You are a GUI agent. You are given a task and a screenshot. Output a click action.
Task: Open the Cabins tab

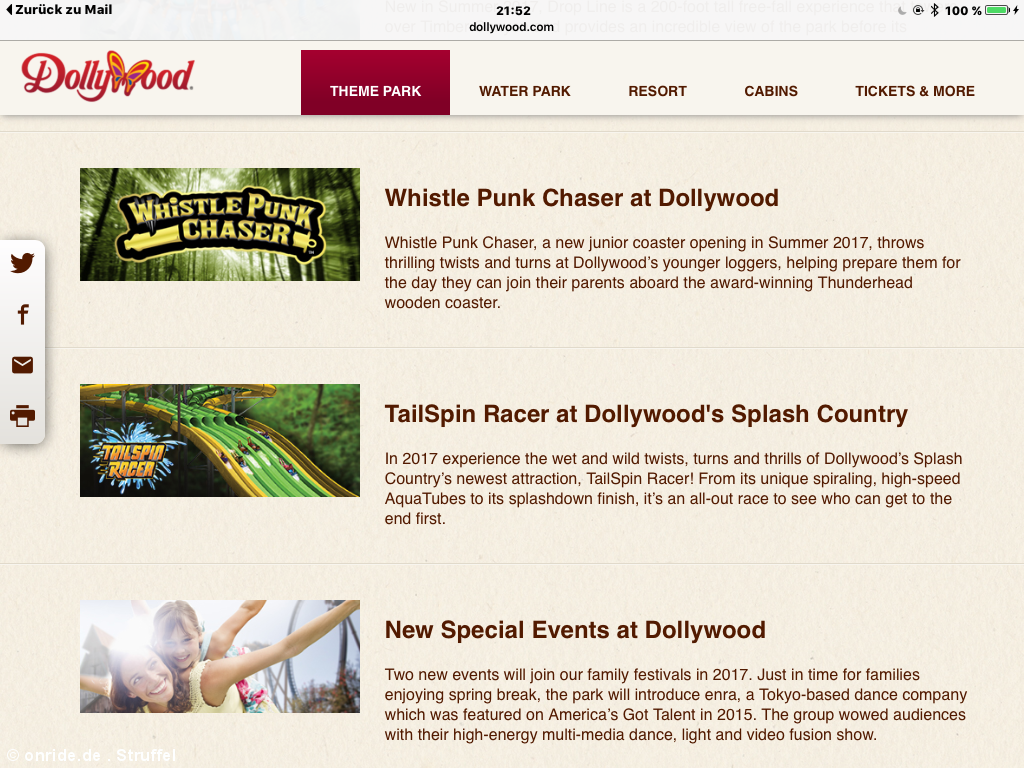(x=770, y=91)
